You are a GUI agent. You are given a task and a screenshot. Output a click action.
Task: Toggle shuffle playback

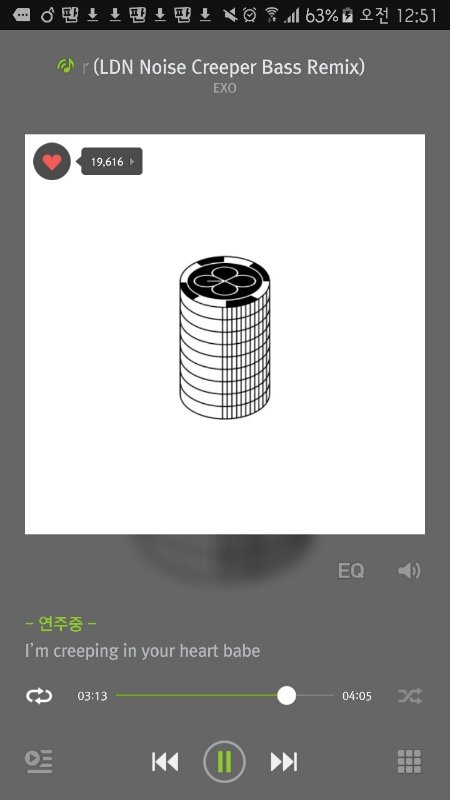click(x=410, y=696)
